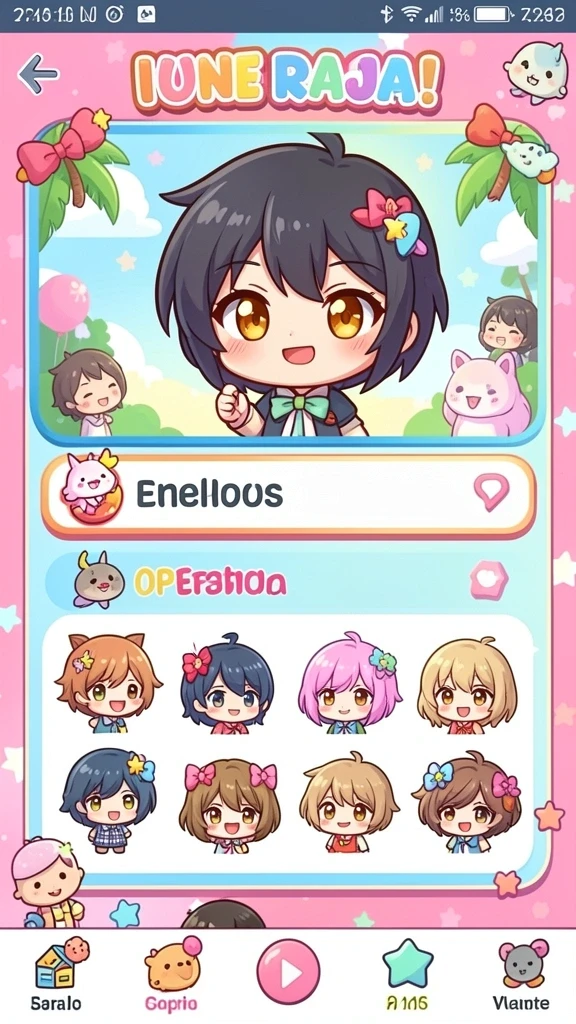Go back using the arrow icon
The width and height of the screenshot is (576, 1024).
click(x=37, y=74)
